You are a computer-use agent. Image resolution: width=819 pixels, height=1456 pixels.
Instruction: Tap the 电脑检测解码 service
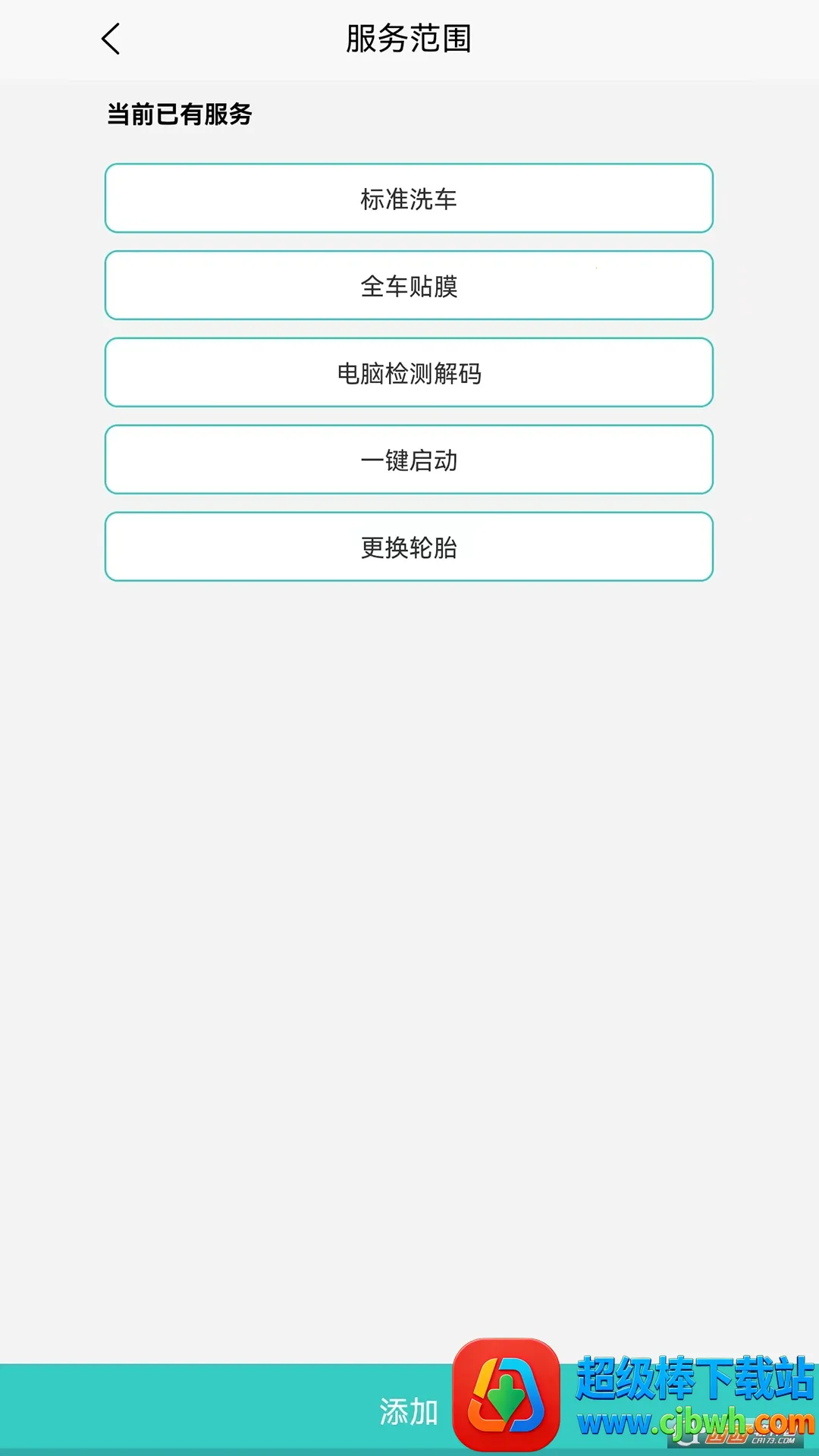click(409, 373)
